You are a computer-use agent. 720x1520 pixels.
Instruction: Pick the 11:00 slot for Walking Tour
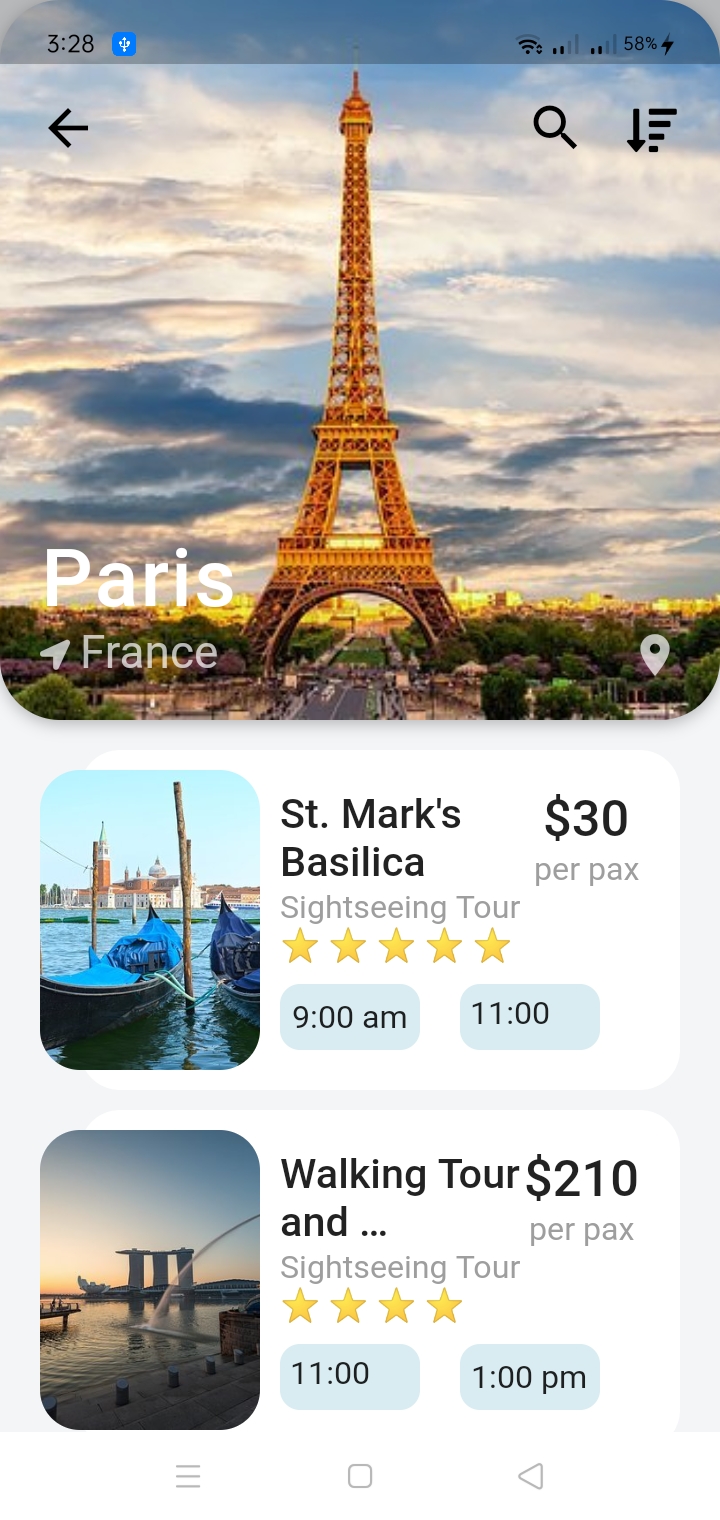point(350,1377)
